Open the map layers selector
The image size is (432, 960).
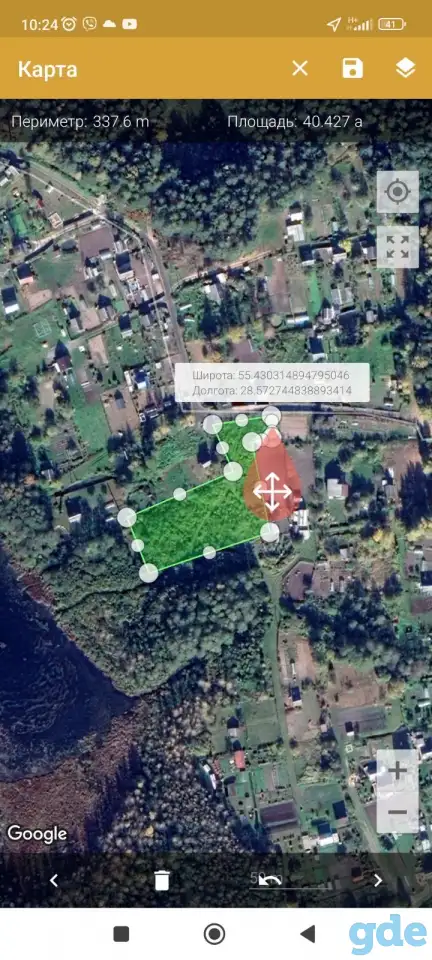tap(405, 69)
